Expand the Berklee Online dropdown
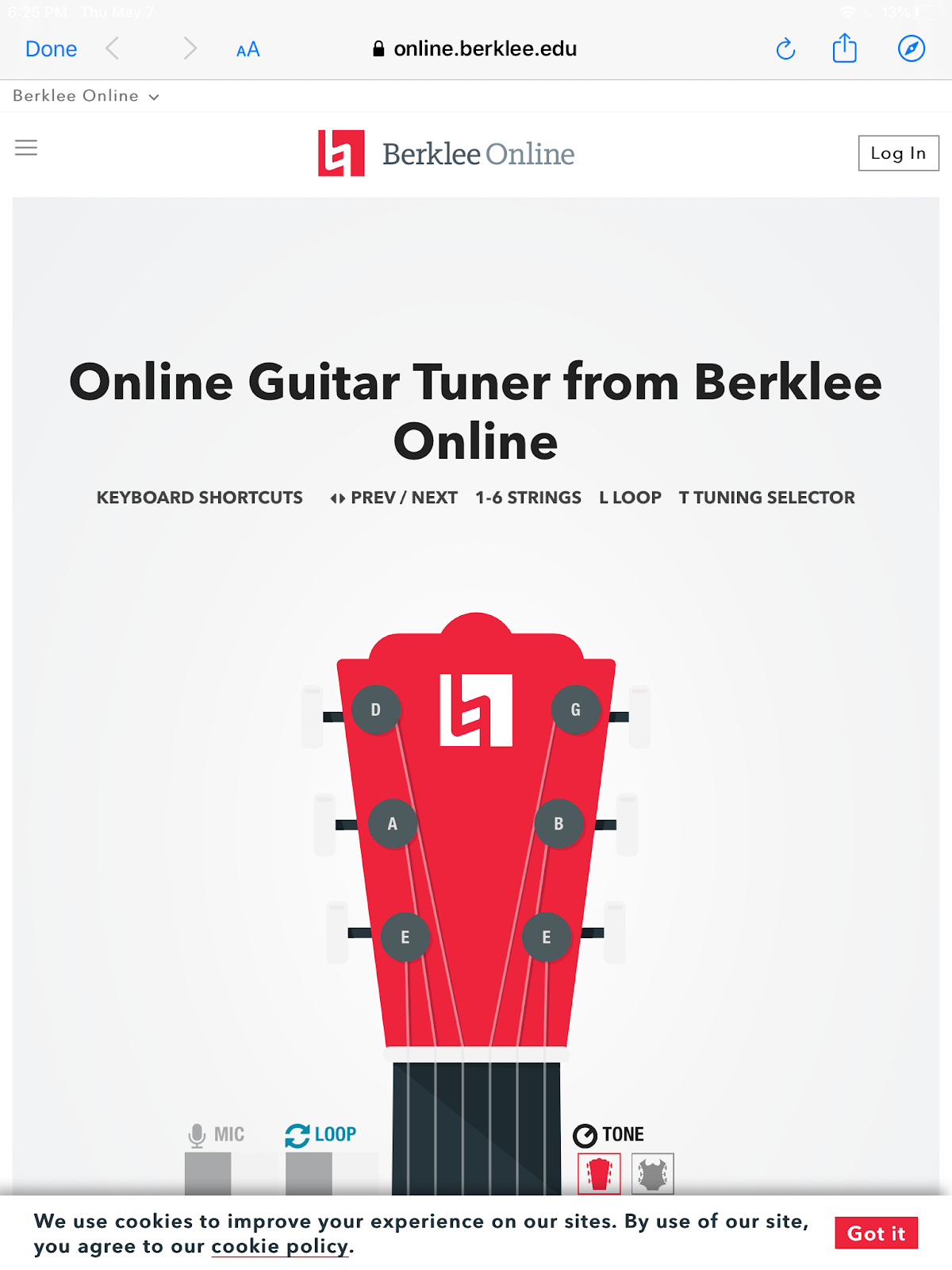 pos(86,96)
